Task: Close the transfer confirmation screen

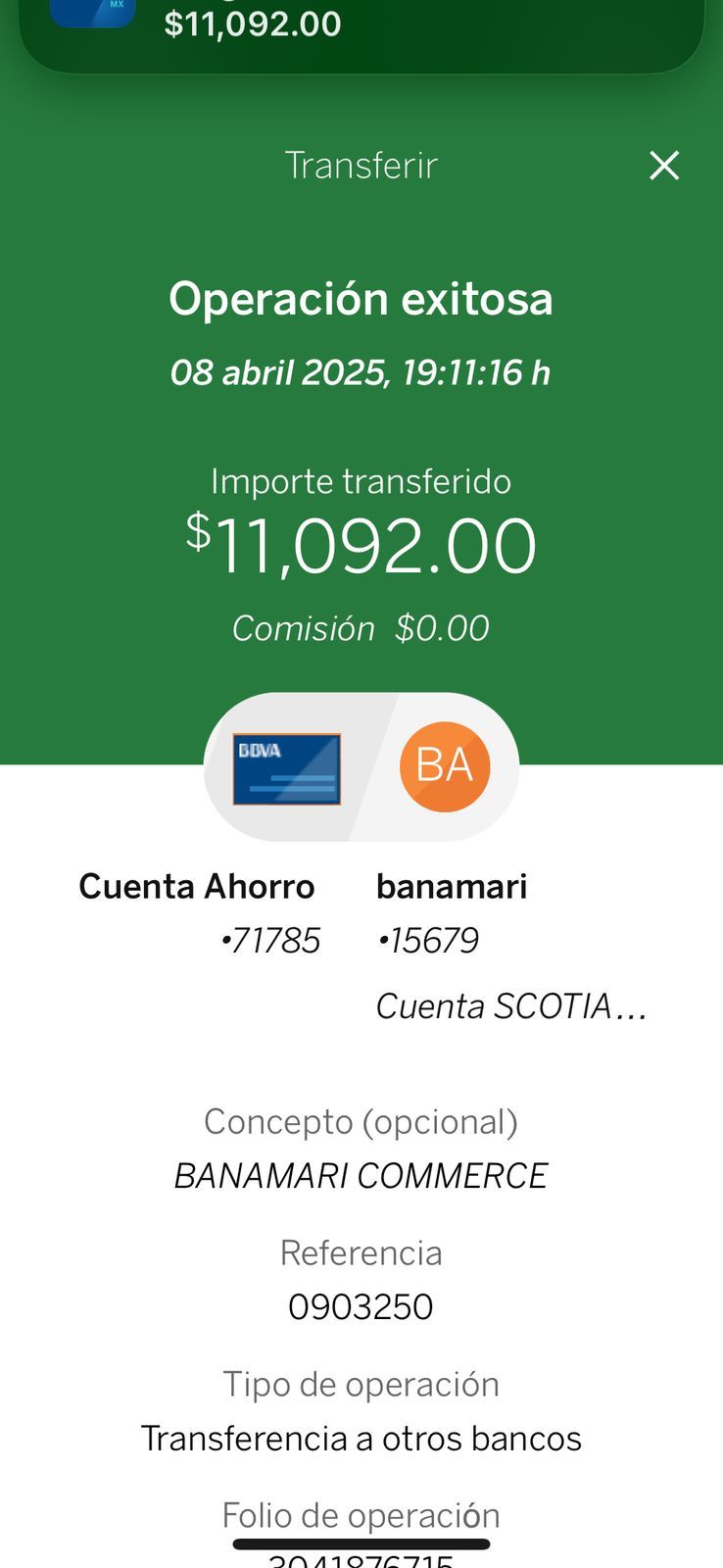Action: [664, 166]
